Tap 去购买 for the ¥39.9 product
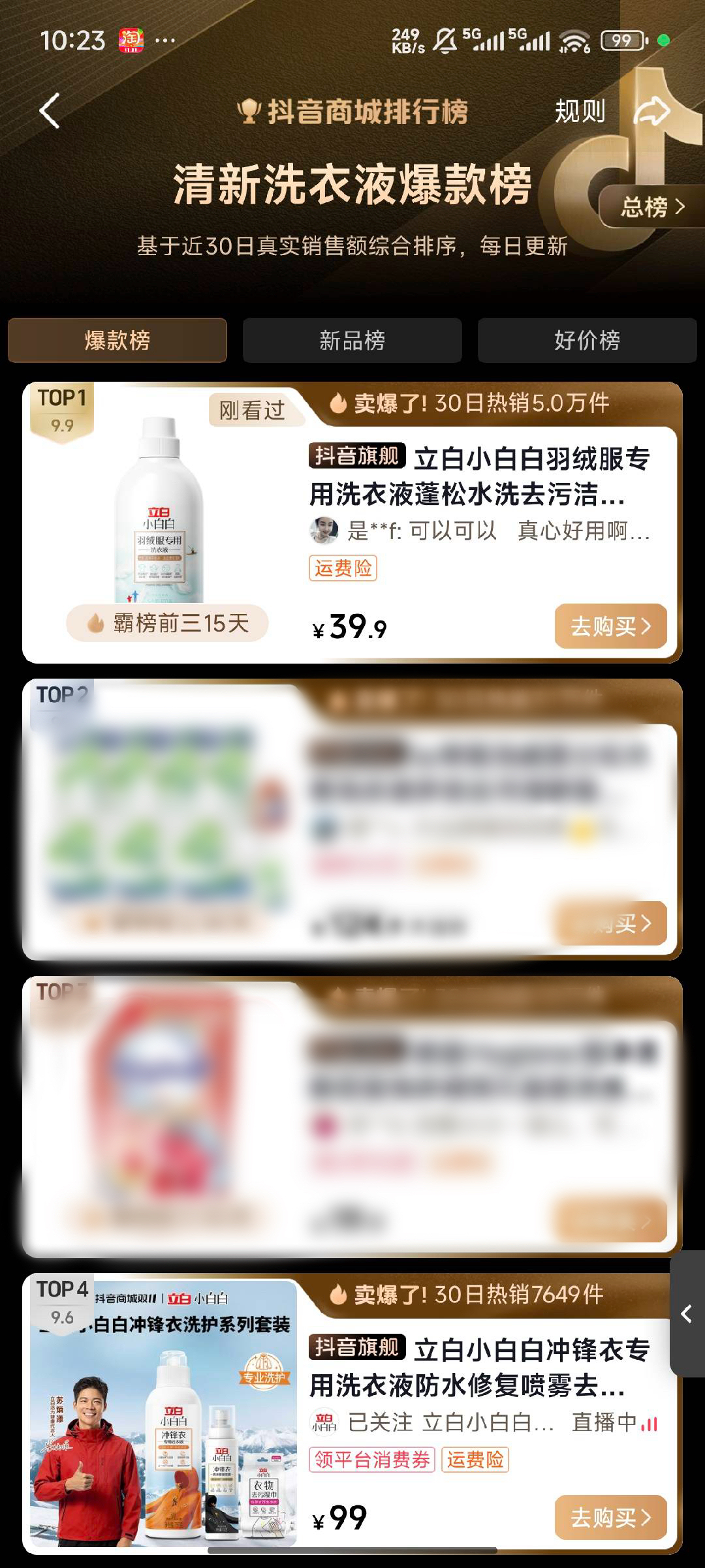This screenshot has width=705, height=1568. [610, 626]
